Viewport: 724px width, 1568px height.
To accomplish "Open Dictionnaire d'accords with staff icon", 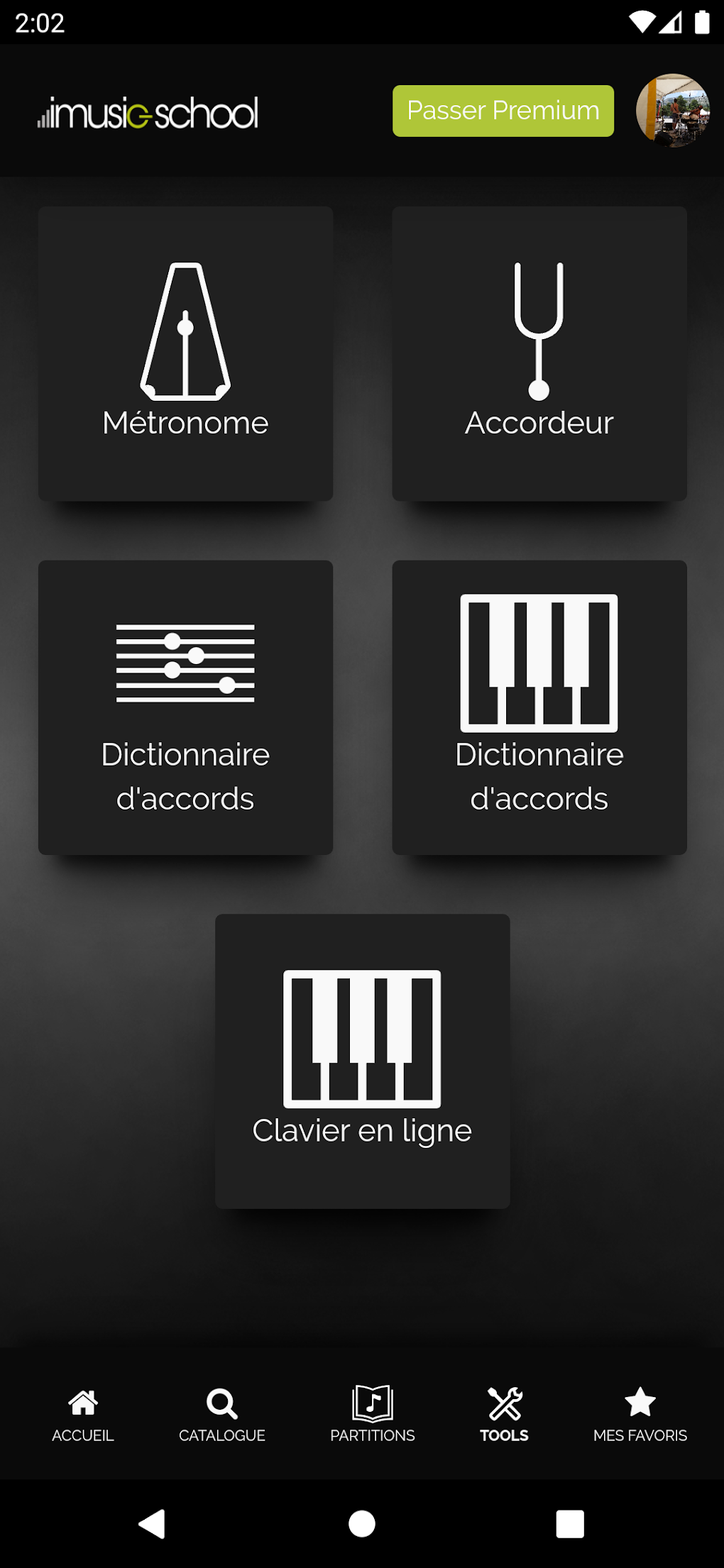I will (x=185, y=707).
